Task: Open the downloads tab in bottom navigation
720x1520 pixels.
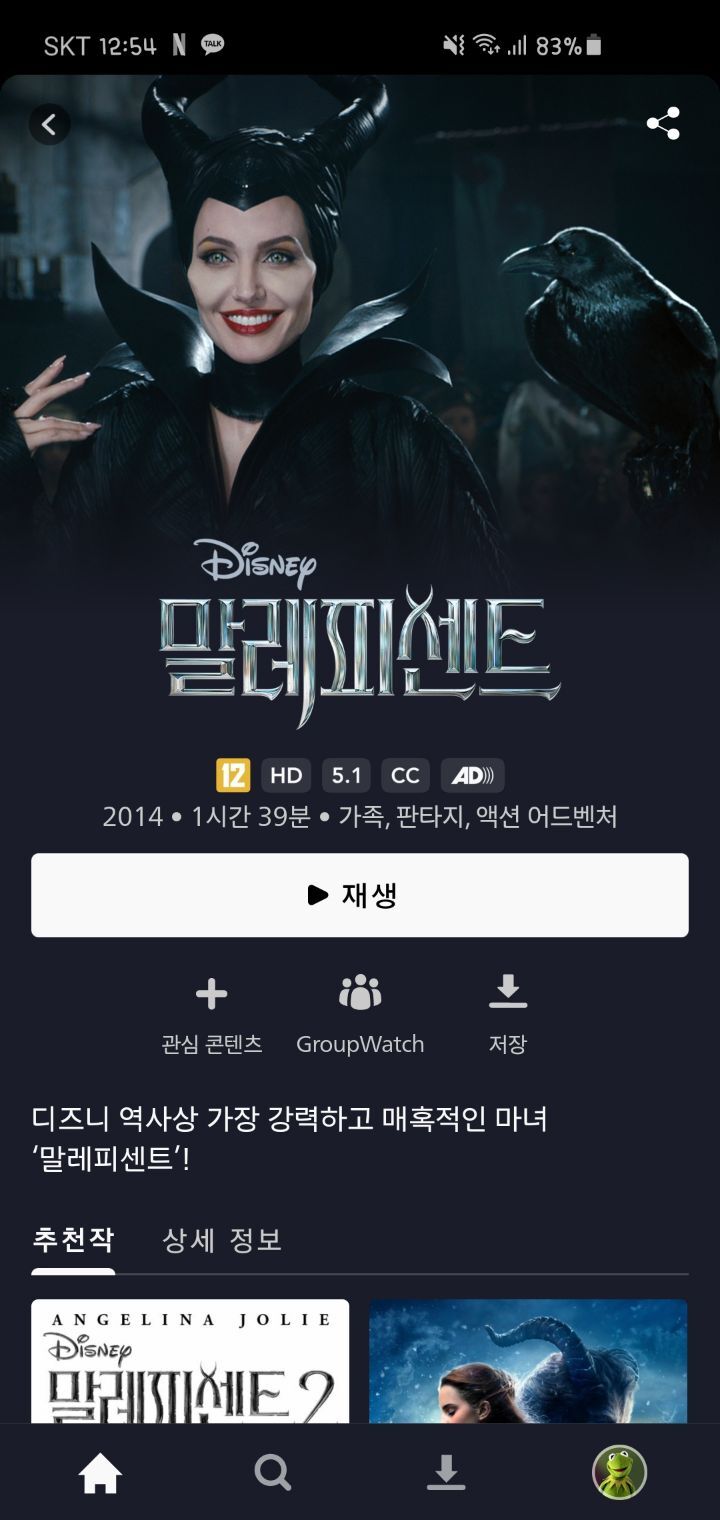Action: pyautogui.click(x=446, y=1472)
